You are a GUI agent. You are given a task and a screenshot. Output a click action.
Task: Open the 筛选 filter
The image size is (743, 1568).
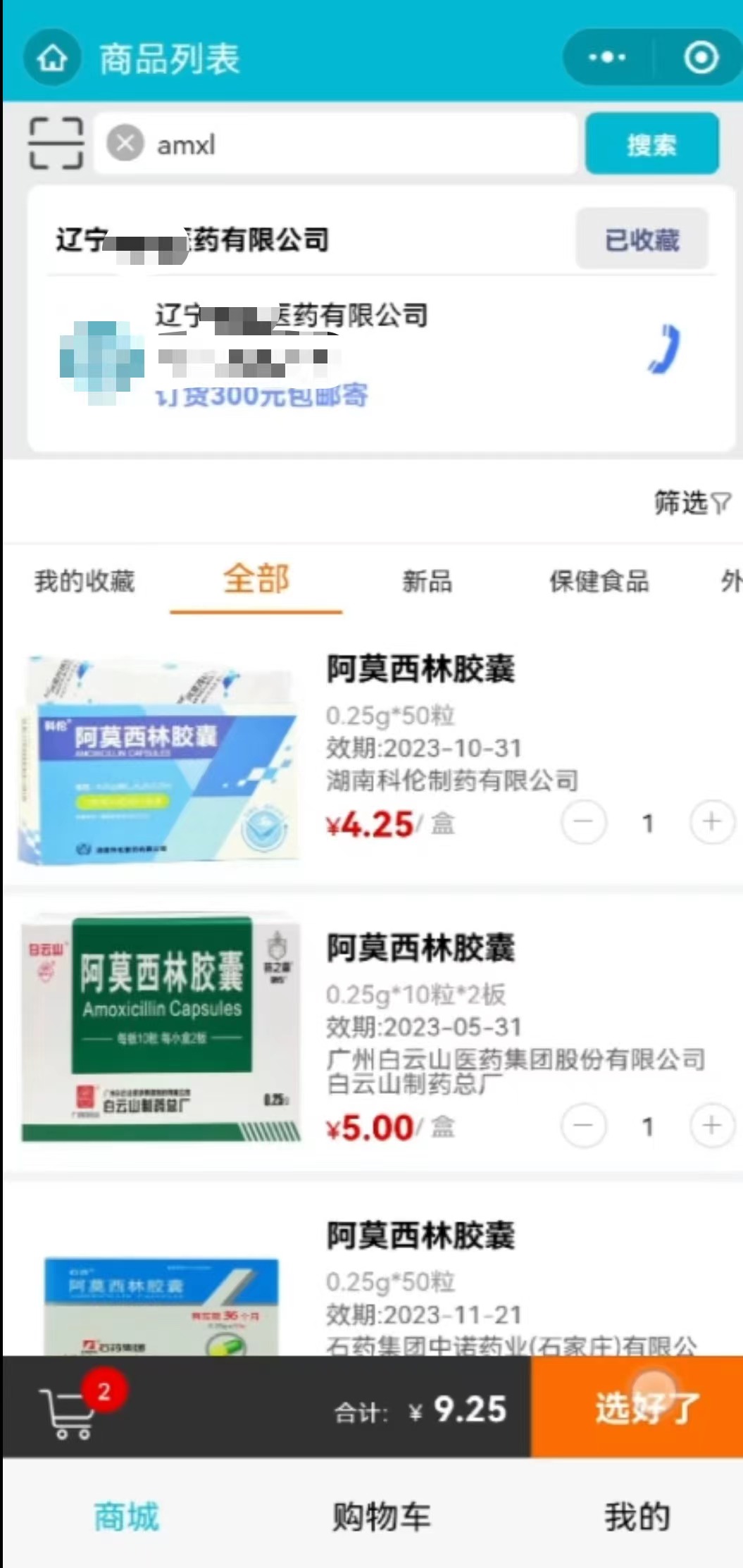click(692, 503)
